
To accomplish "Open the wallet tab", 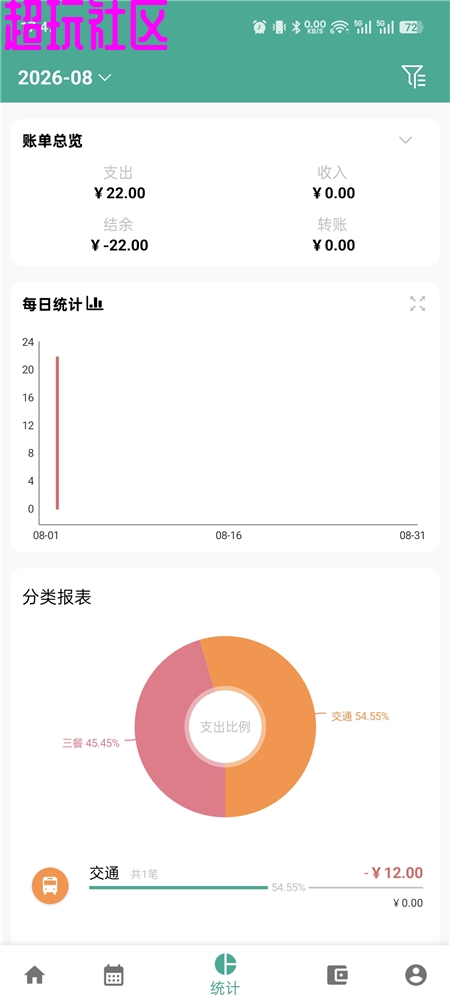I will click(x=337, y=975).
